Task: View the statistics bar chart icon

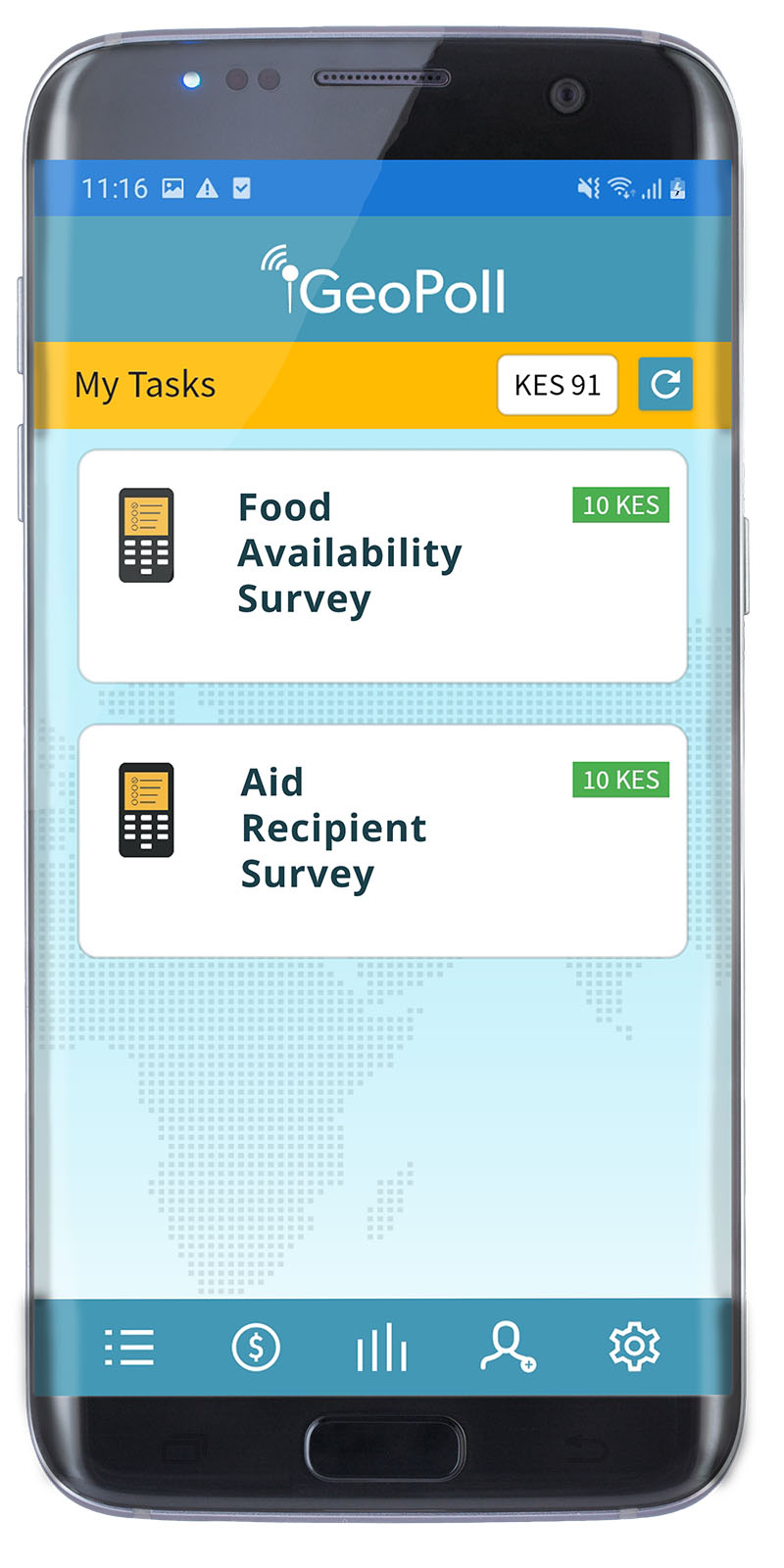Action: [x=381, y=1348]
